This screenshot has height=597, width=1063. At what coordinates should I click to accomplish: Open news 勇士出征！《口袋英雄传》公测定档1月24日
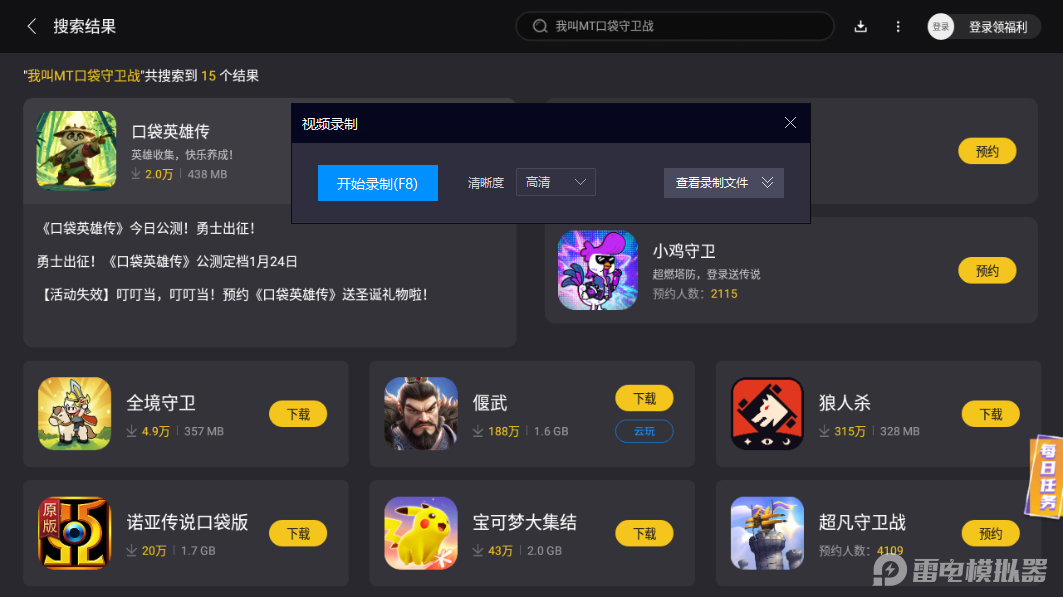167,261
